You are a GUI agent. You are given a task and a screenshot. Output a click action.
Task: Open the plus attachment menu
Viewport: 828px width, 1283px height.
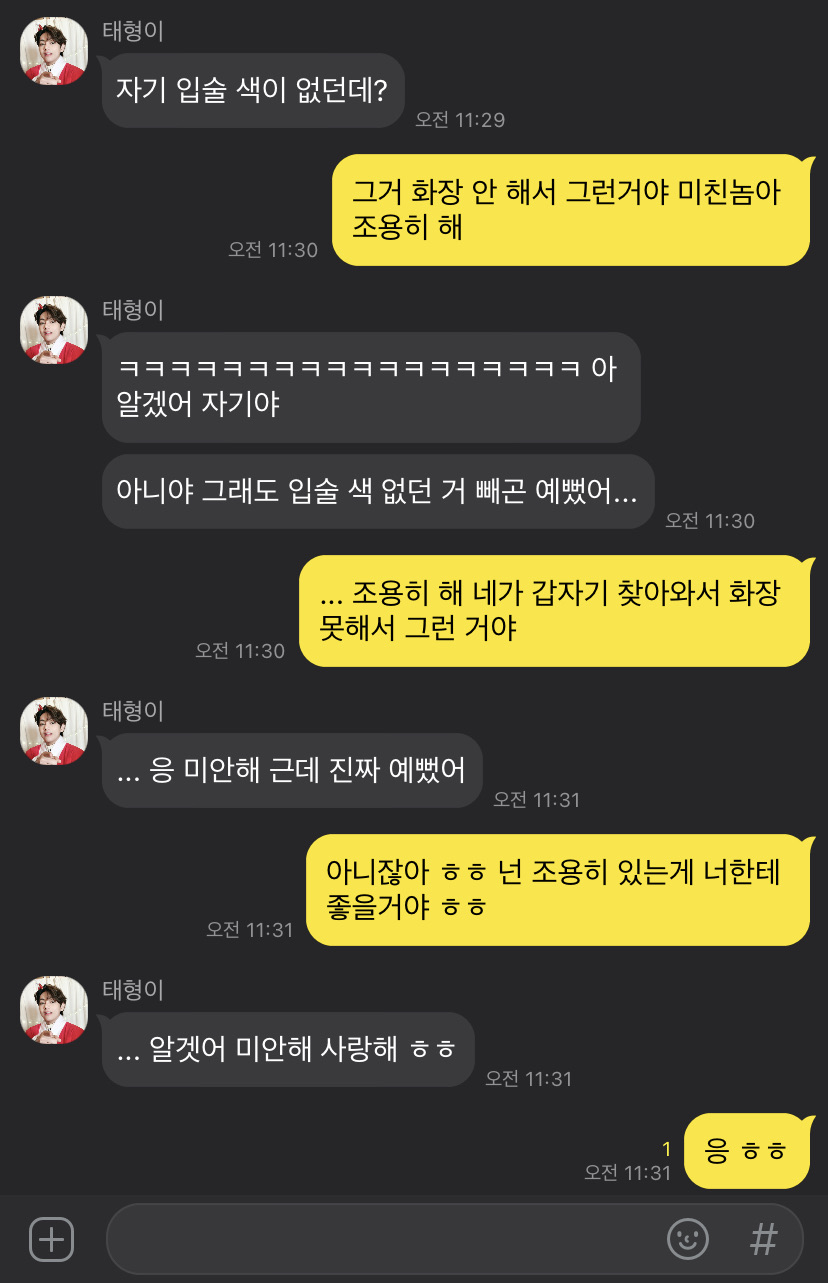pos(50,1239)
